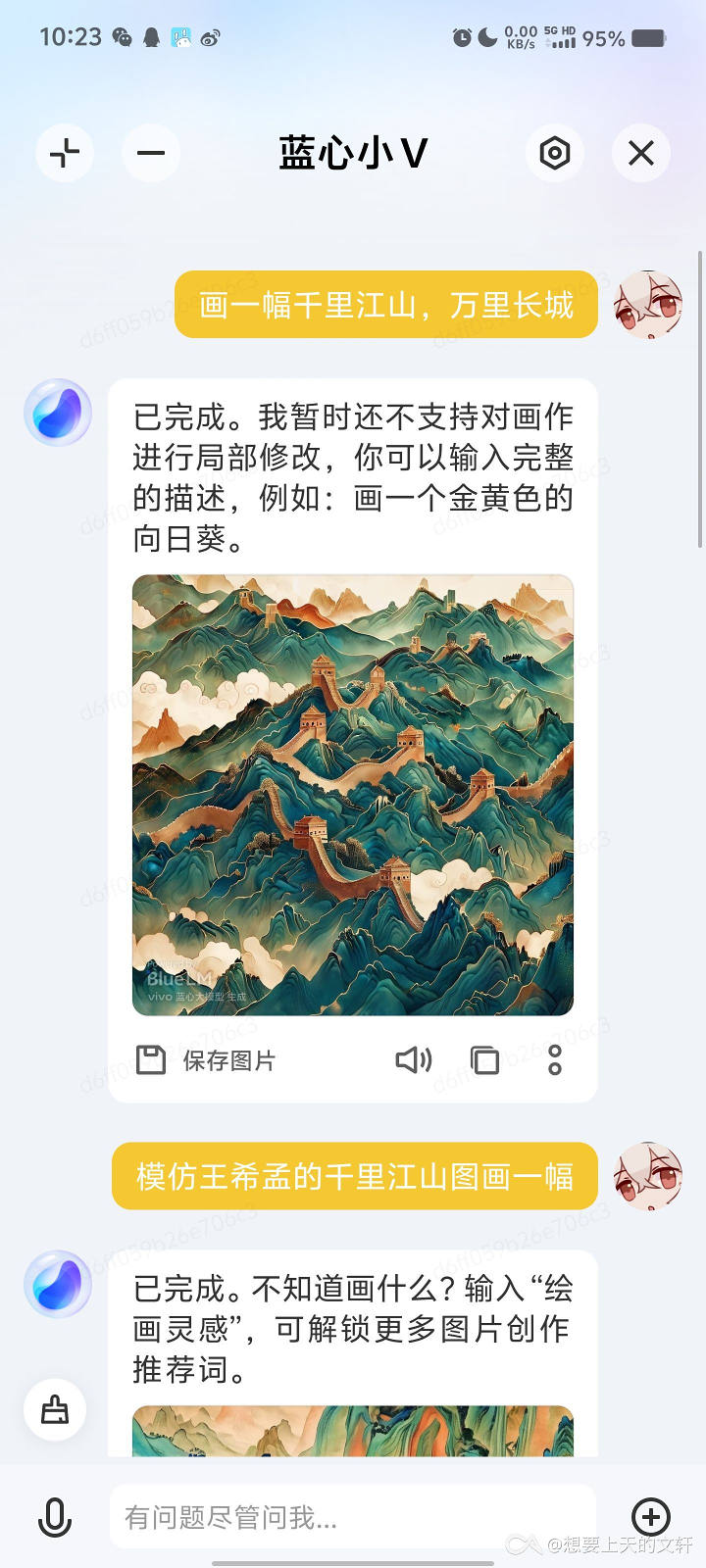
Task: Open the second generated 千里江山图 image
Action: (x=353, y=1431)
